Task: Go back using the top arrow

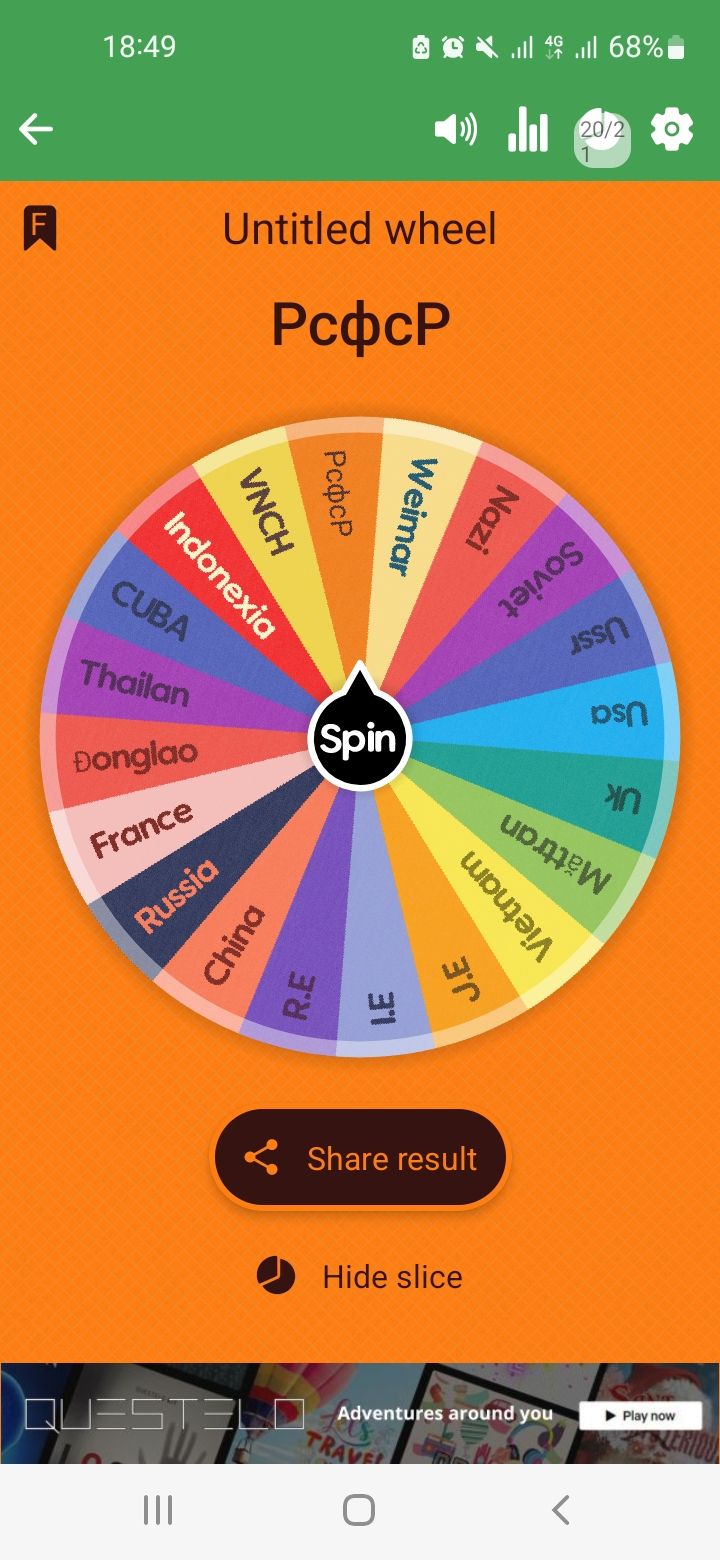Action: pyautogui.click(x=36, y=129)
